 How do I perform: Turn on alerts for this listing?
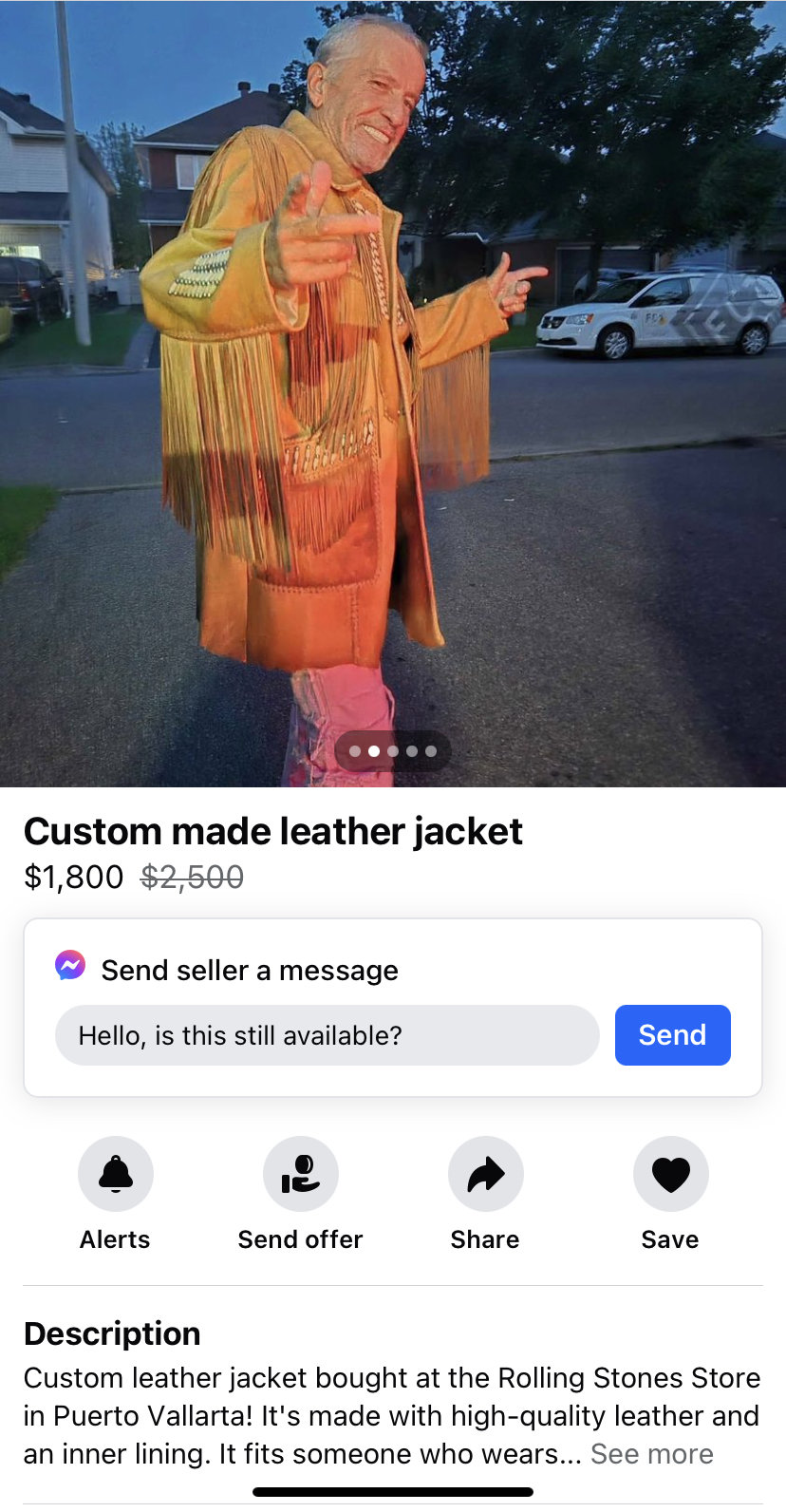[x=116, y=1174]
